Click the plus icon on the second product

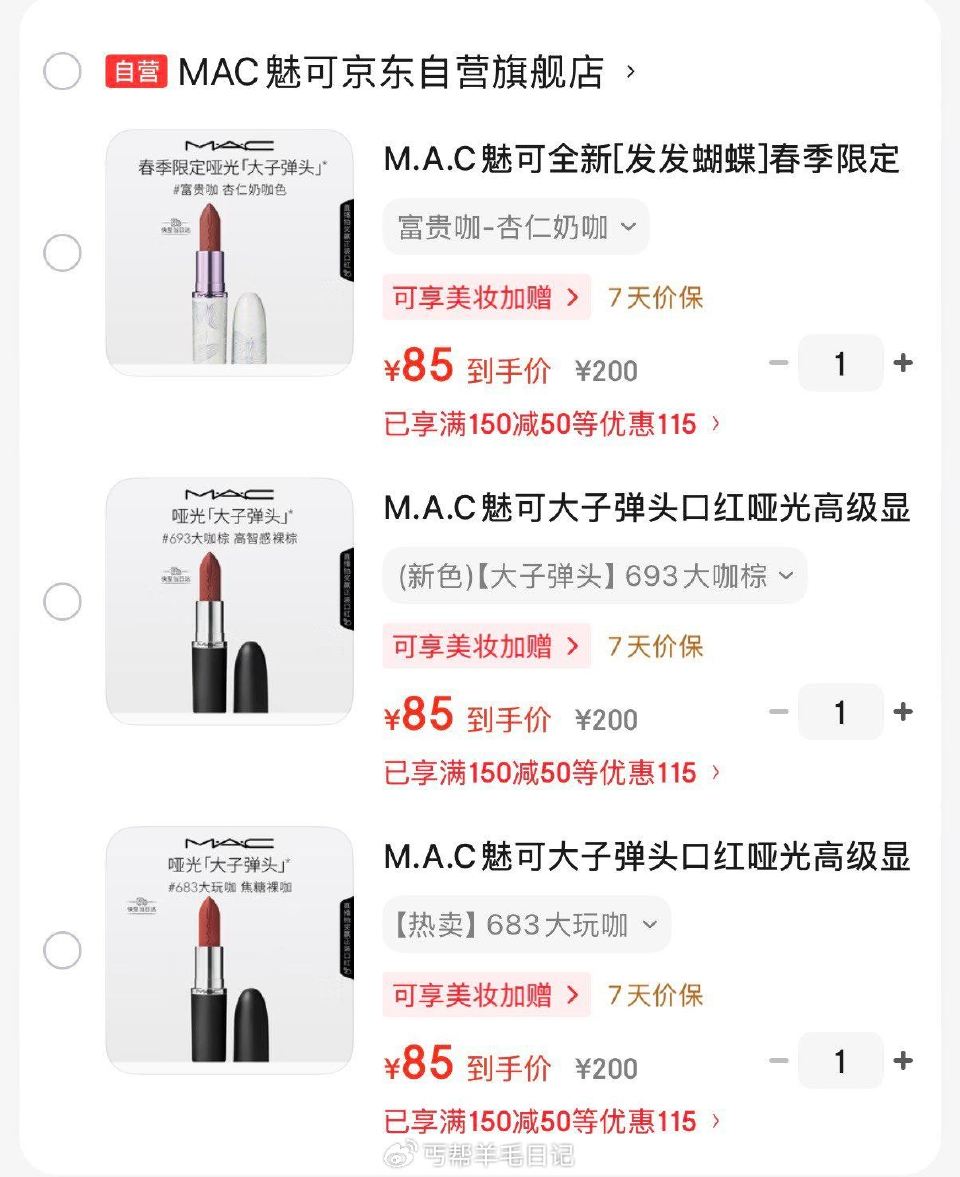pyautogui.click(x=903, y=712)
